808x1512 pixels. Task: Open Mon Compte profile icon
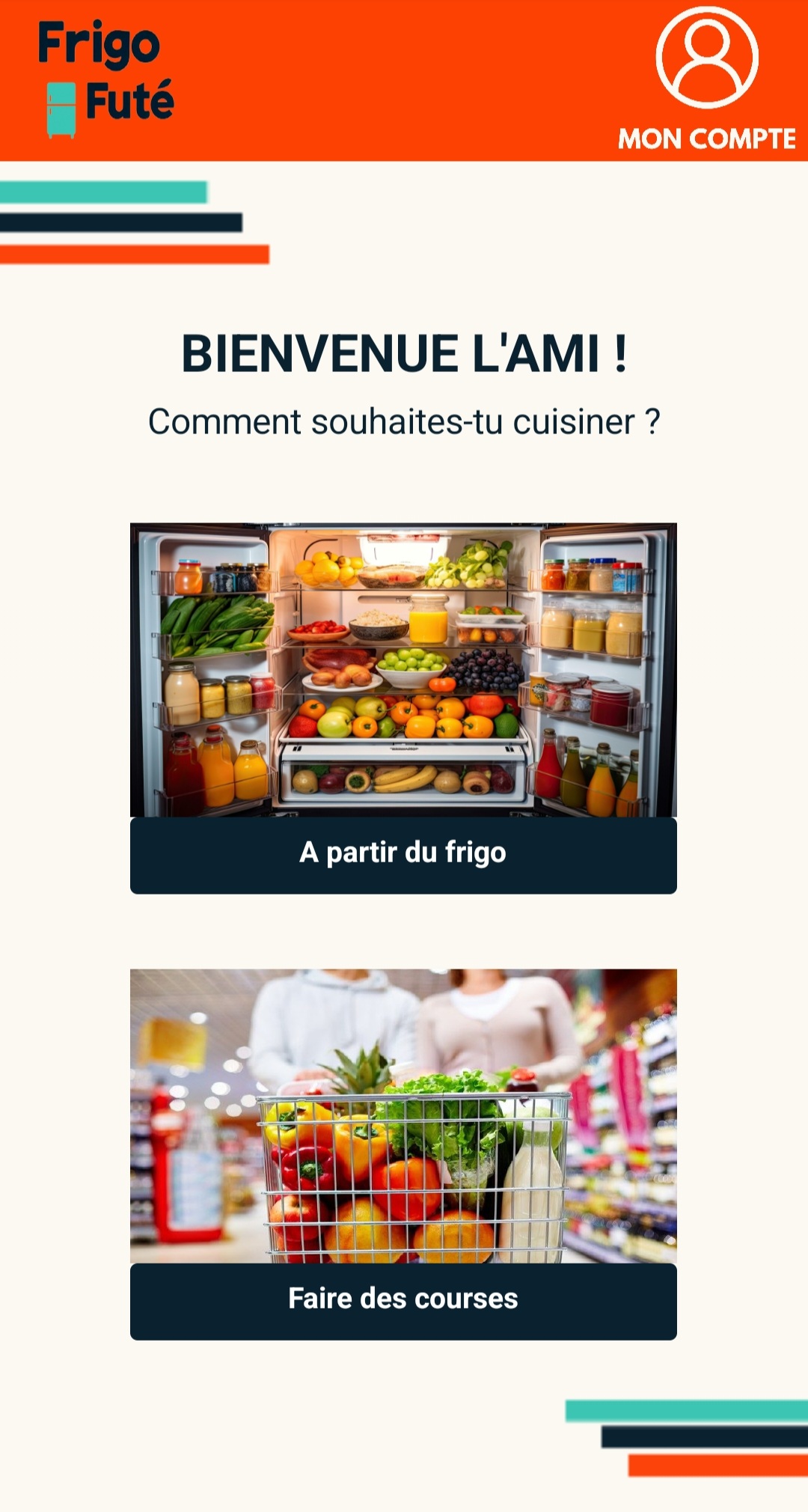707,58
